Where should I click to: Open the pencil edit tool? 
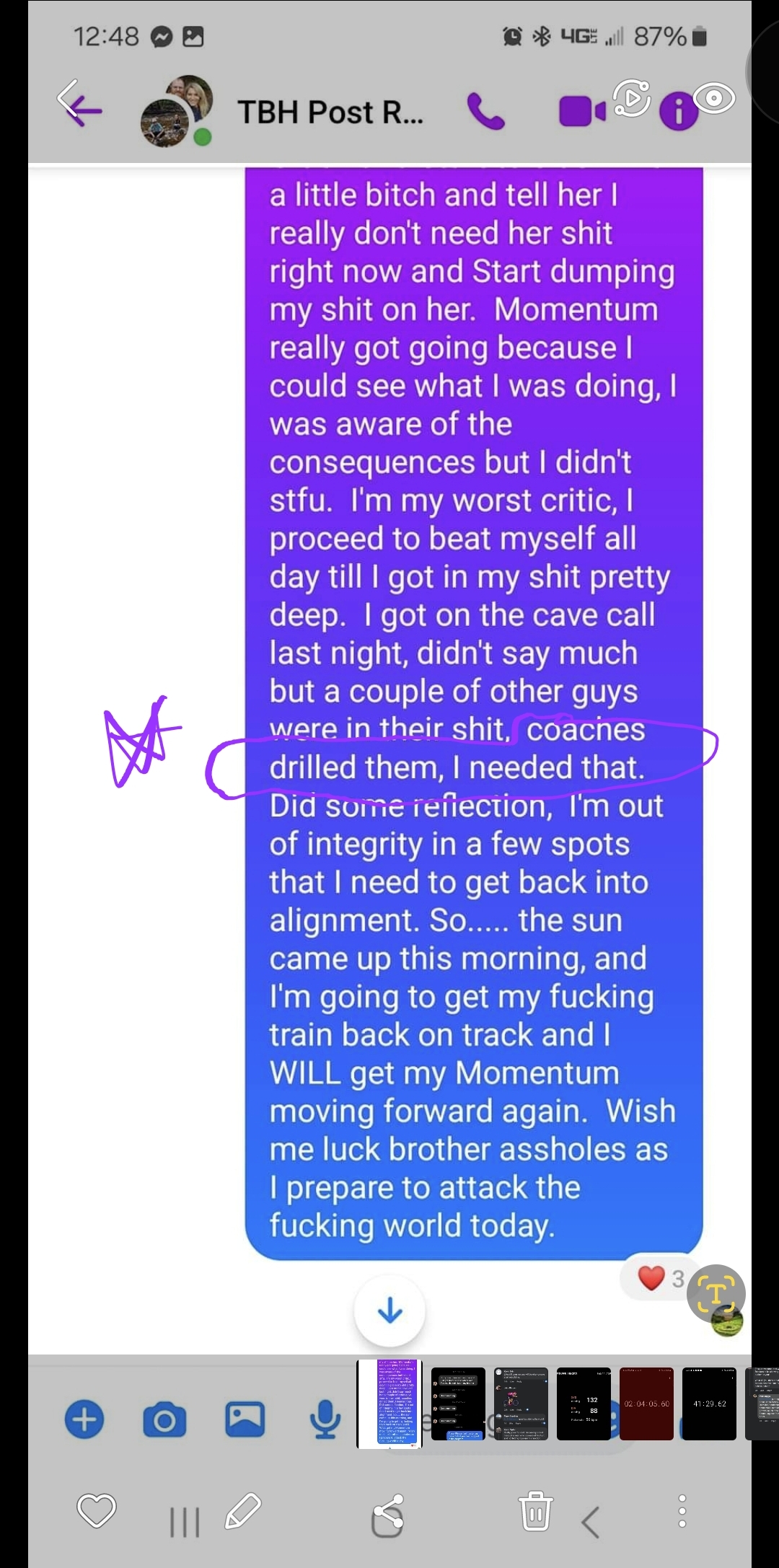(242, 1510)
